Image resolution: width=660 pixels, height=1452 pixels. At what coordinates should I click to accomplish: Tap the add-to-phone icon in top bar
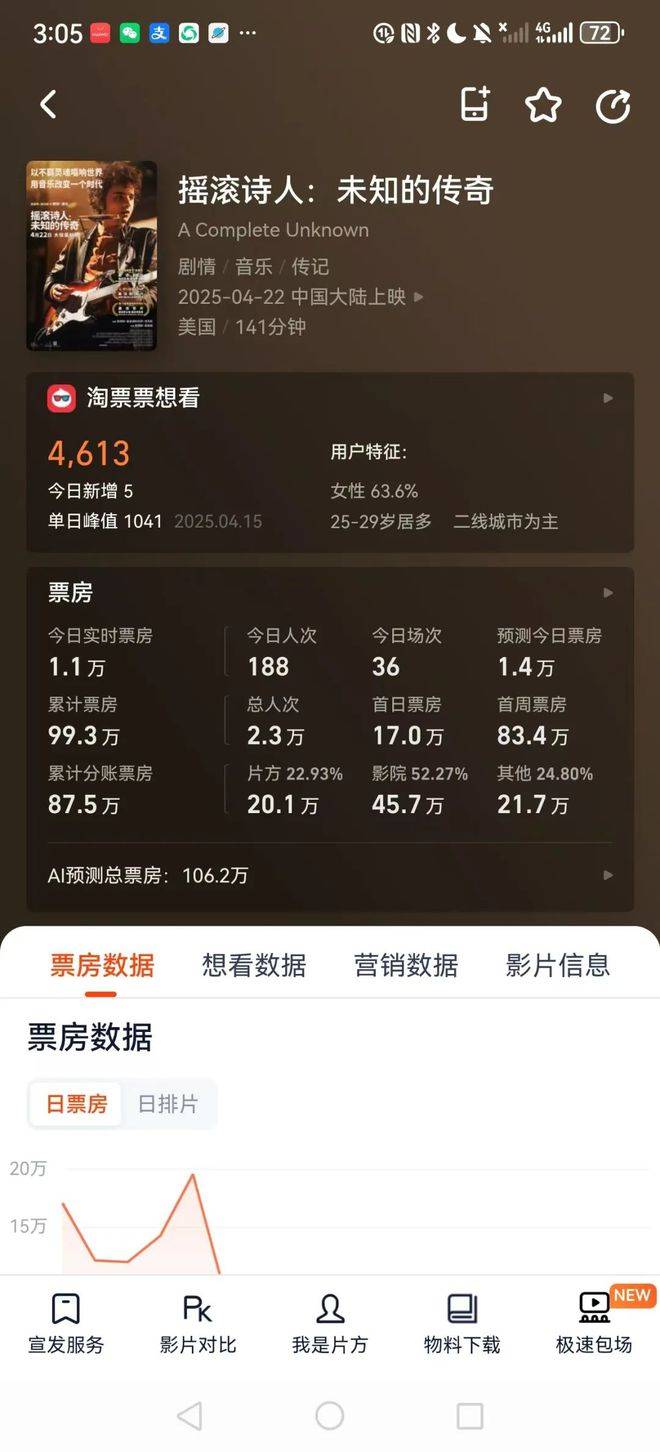[x=475, y=104]
